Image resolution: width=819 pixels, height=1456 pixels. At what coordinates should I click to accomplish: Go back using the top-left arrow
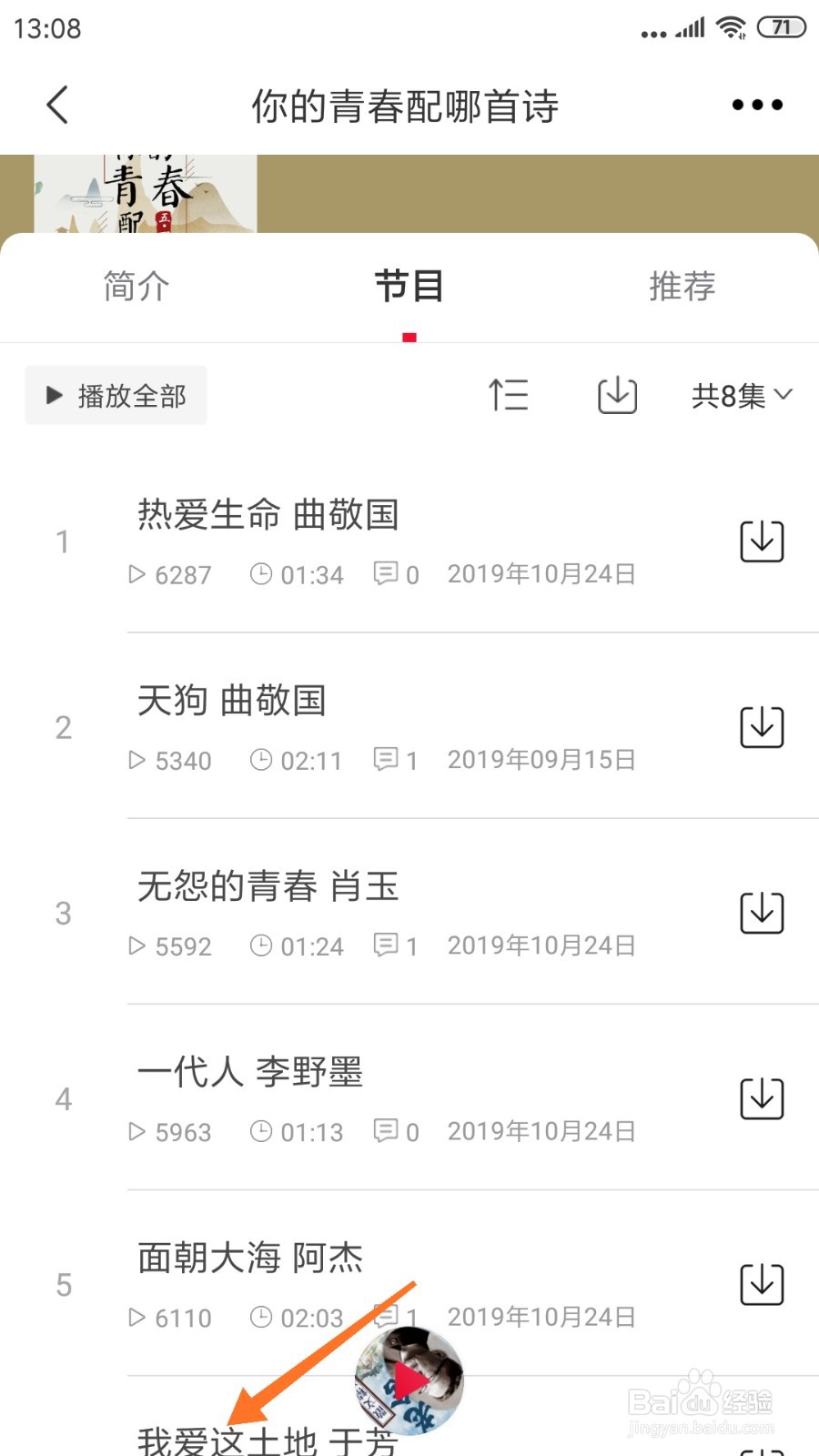point(57,105)
